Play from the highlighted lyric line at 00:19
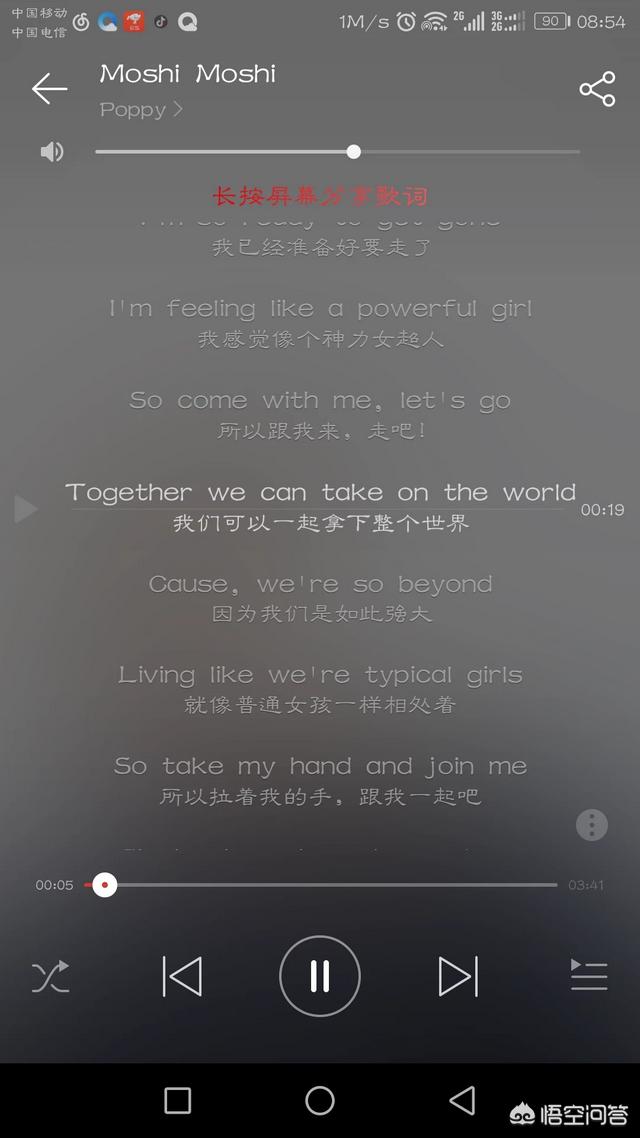 tap(26, 509)
